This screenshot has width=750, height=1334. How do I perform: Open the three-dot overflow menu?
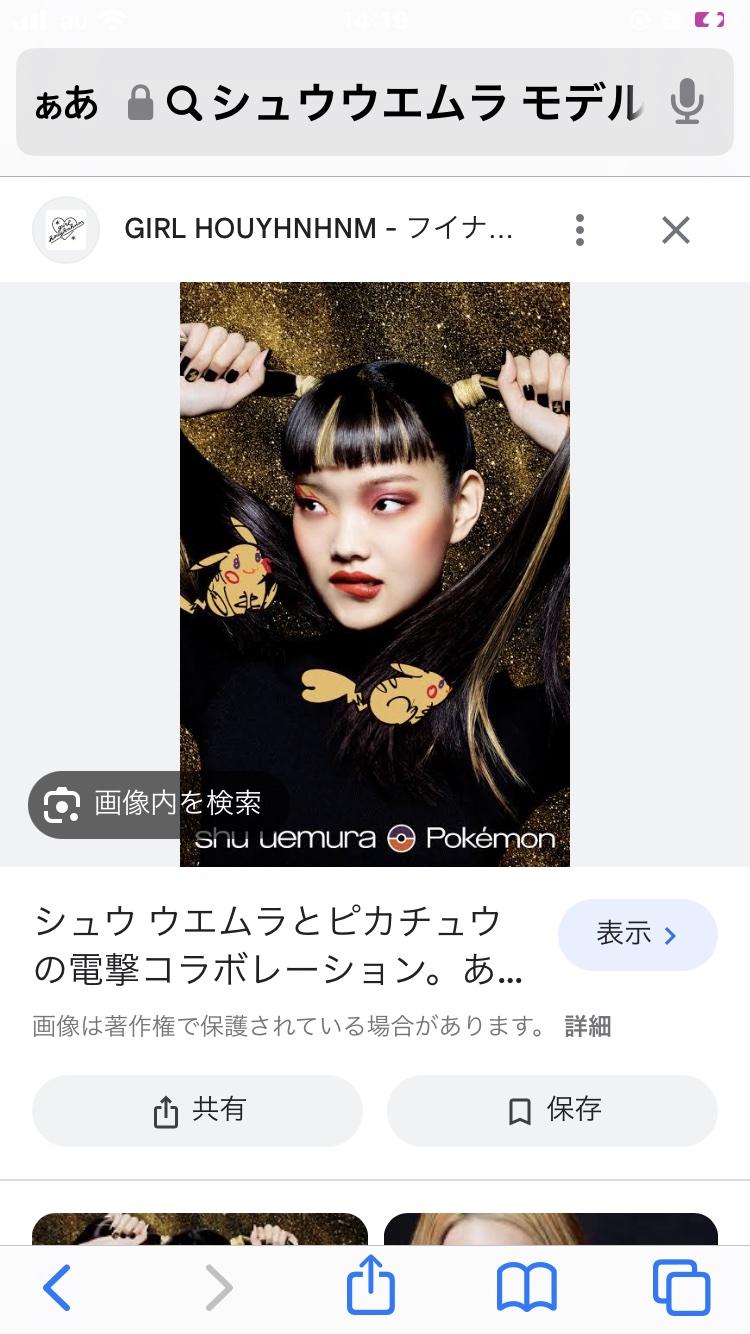point(579,229)
